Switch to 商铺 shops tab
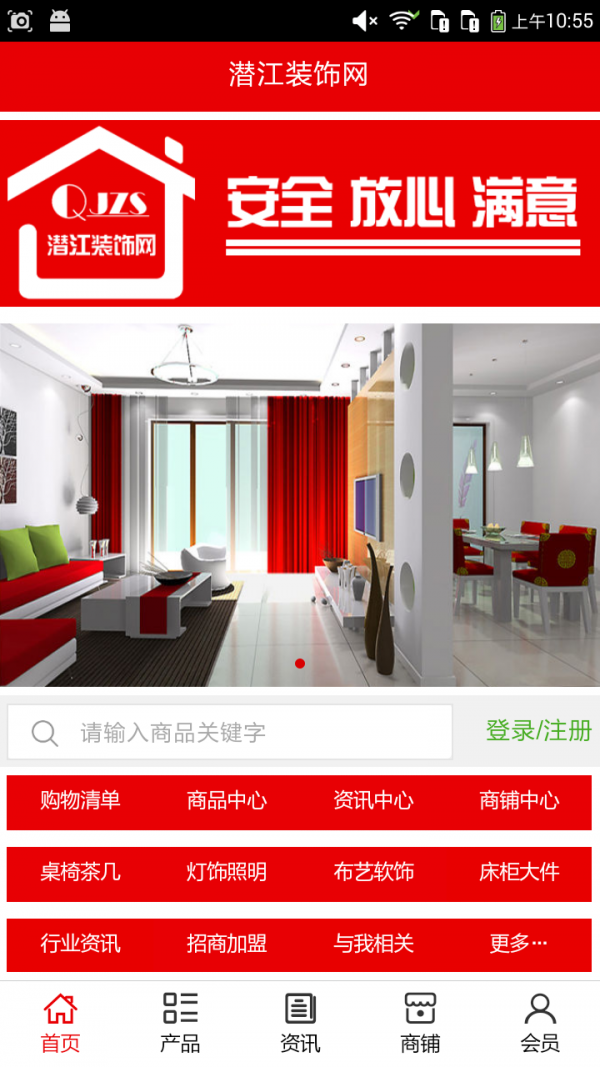The image size is (600, 1067). point(420,1023)
